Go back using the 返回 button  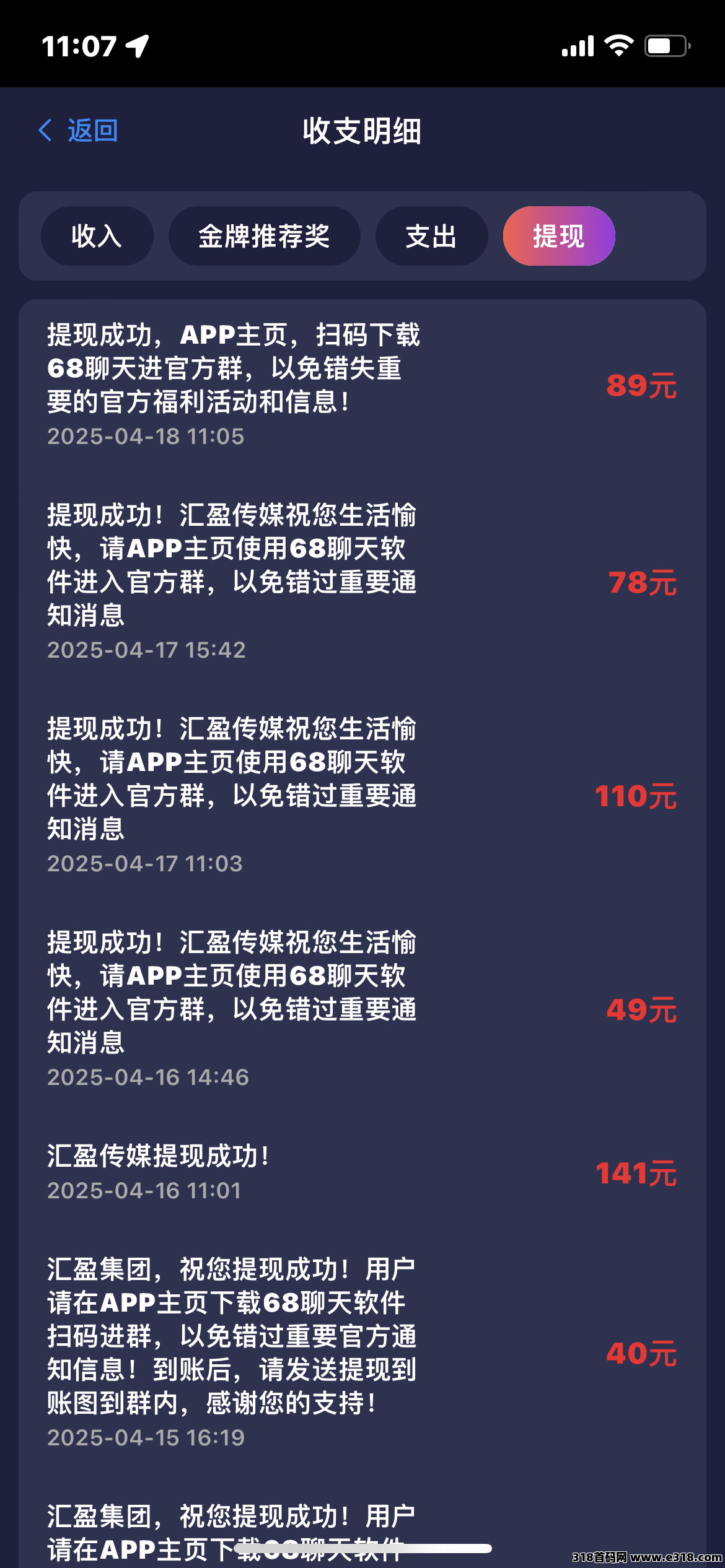[x=78, y=131]
